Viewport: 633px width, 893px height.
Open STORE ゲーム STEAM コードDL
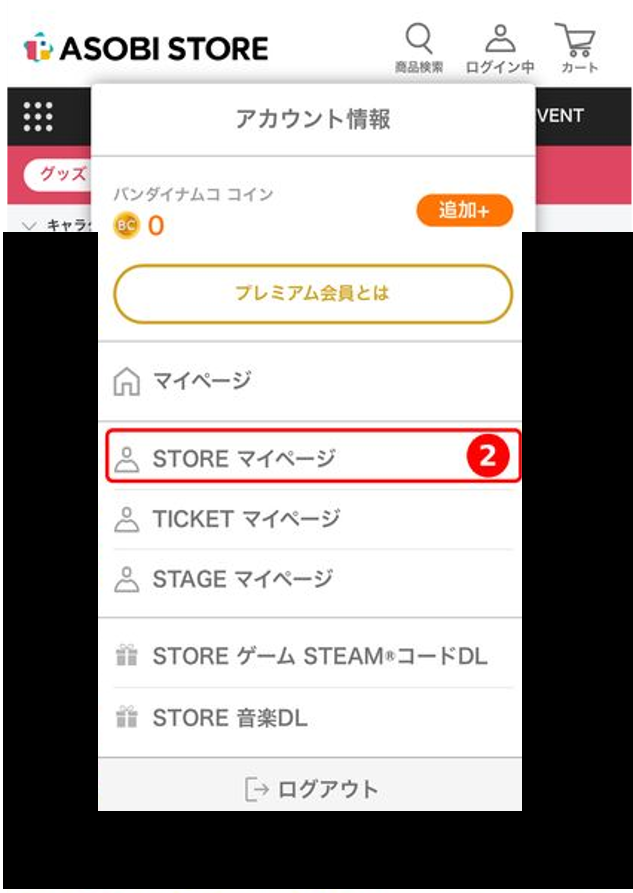(312, 656)
